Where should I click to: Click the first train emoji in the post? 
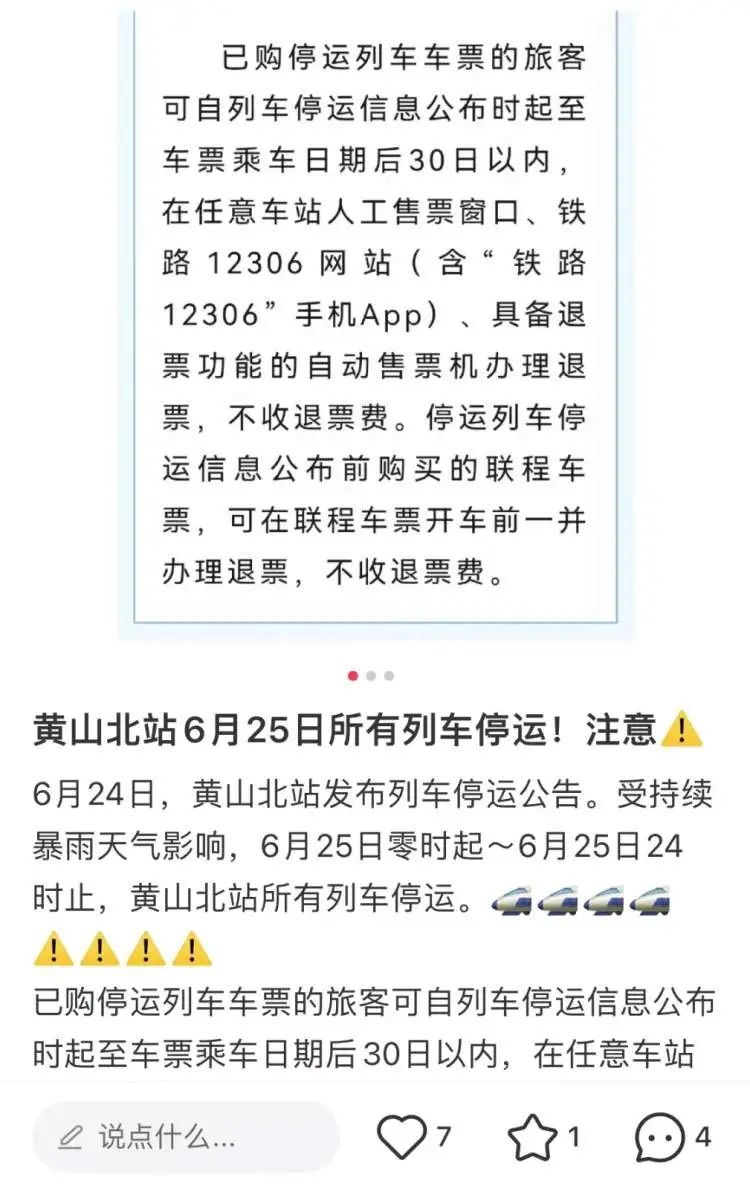point(512,900)
